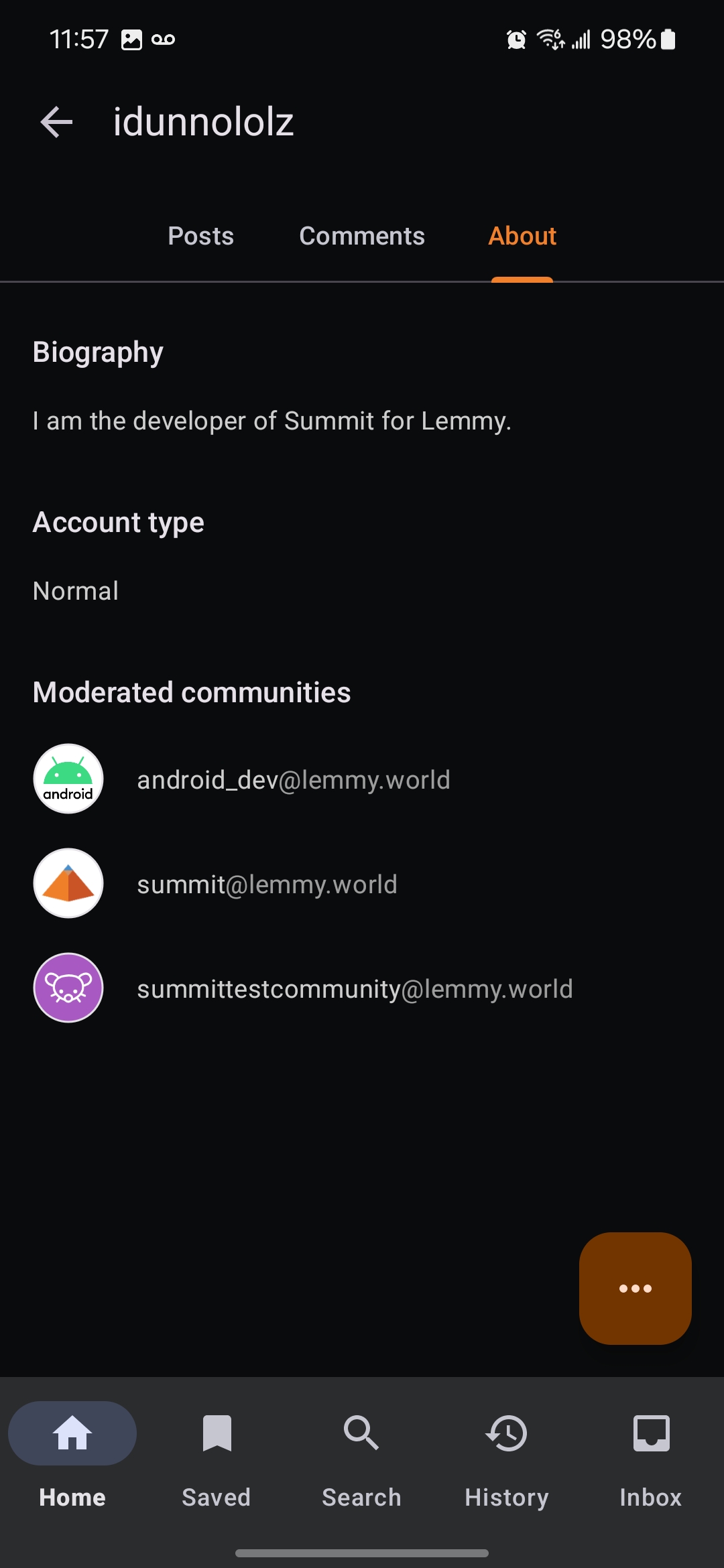This screenshot has height=1568, width=724.
Task: Go back using the top-left arrow
Action: [x=56, y=122]
